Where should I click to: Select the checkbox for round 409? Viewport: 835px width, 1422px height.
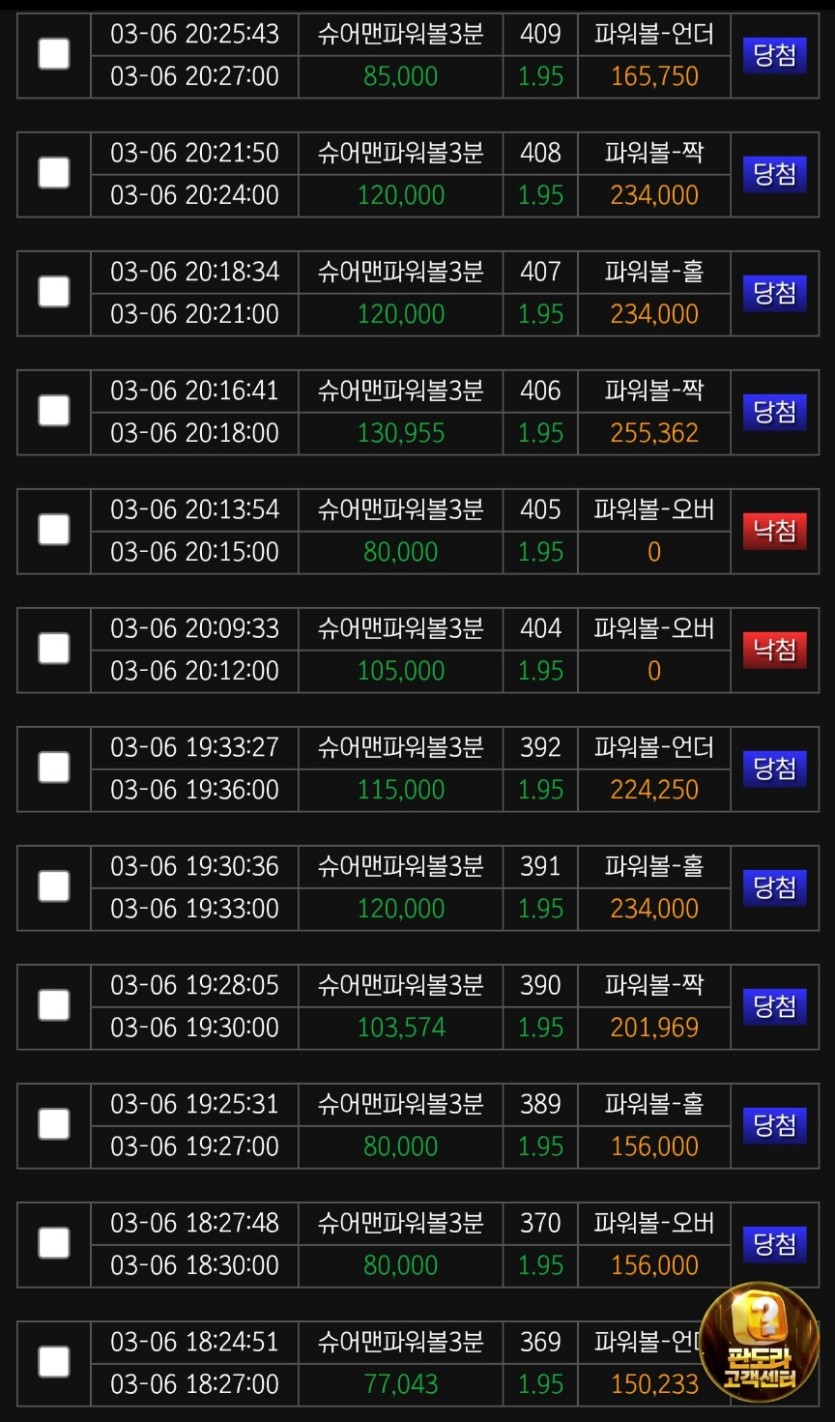coord(54,54)
